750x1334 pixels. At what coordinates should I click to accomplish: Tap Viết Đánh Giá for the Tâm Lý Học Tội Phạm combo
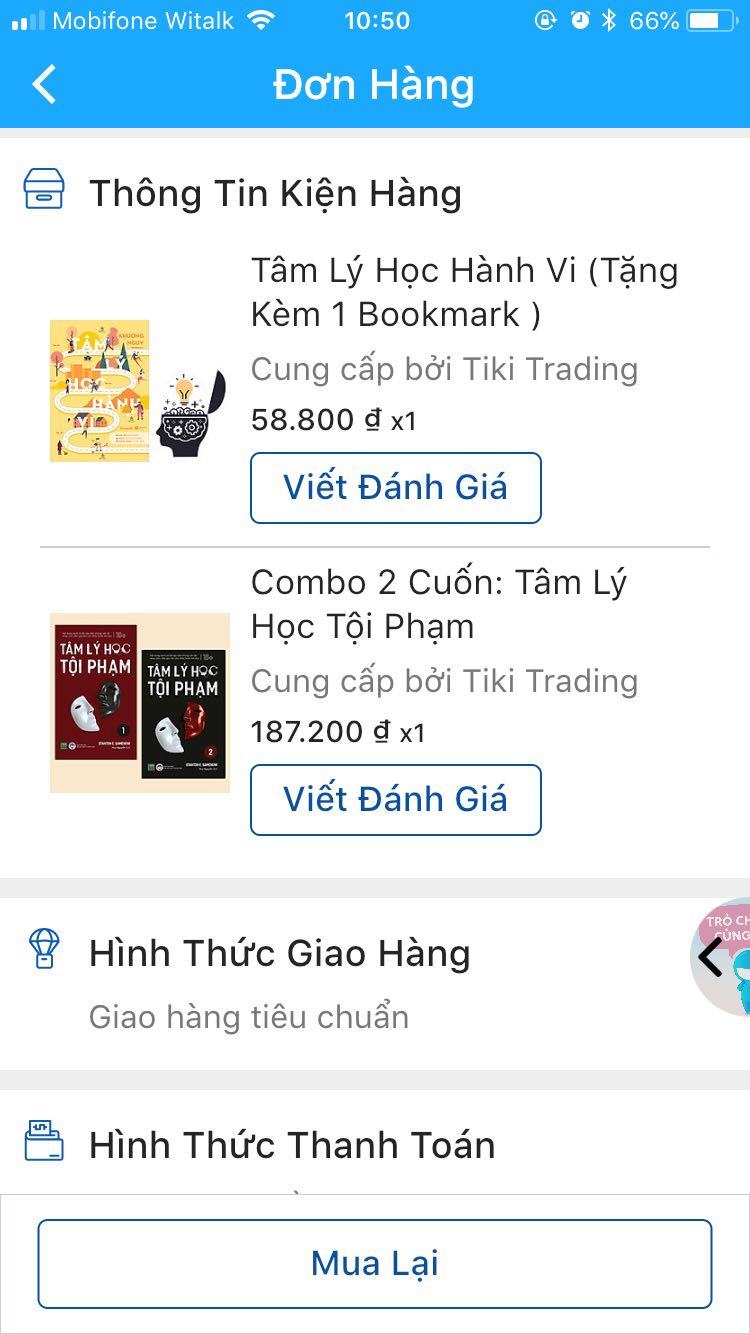pyautogui.click(x=395, y=799)
